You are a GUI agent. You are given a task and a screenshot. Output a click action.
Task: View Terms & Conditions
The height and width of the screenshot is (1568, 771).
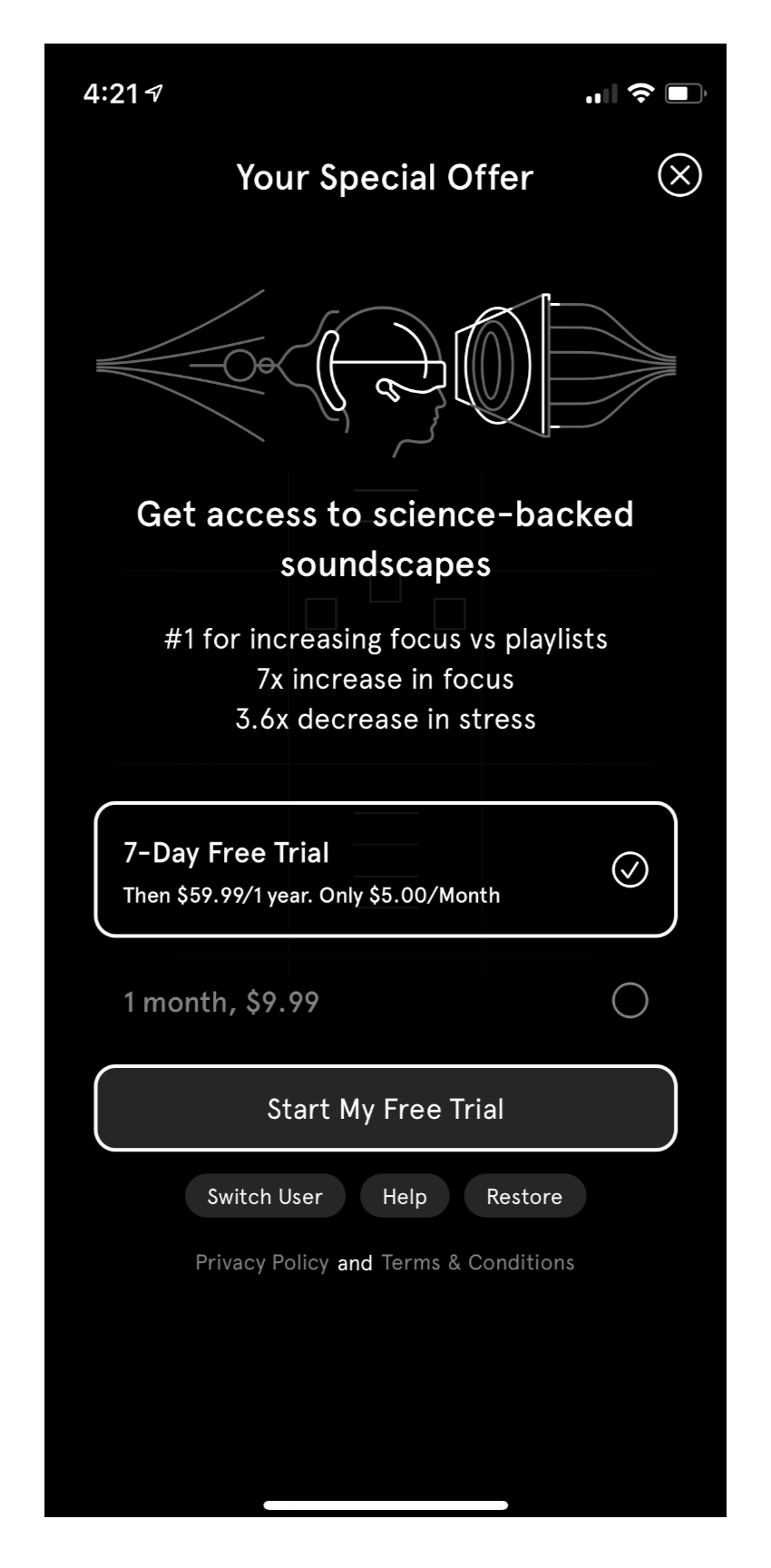pyautogui.click(x=478, y=1262)
